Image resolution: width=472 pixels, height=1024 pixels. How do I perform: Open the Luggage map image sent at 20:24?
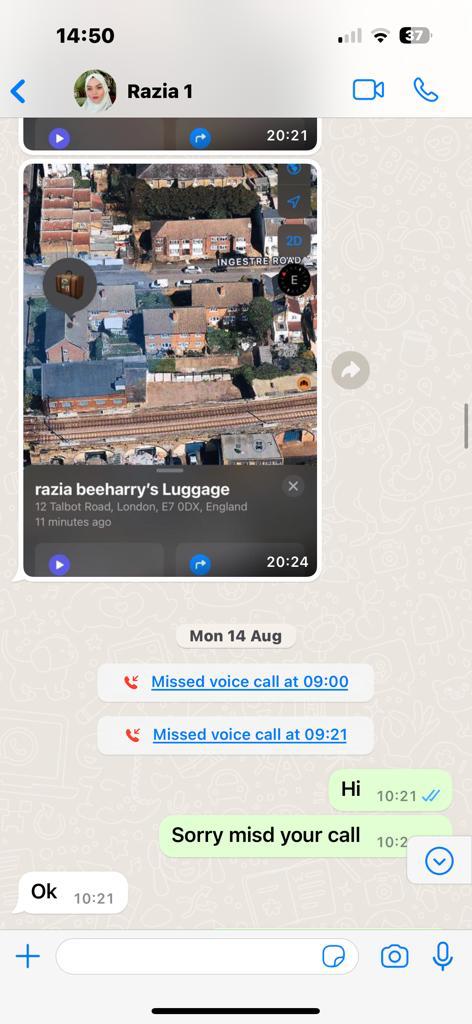[x=170, y=370]
